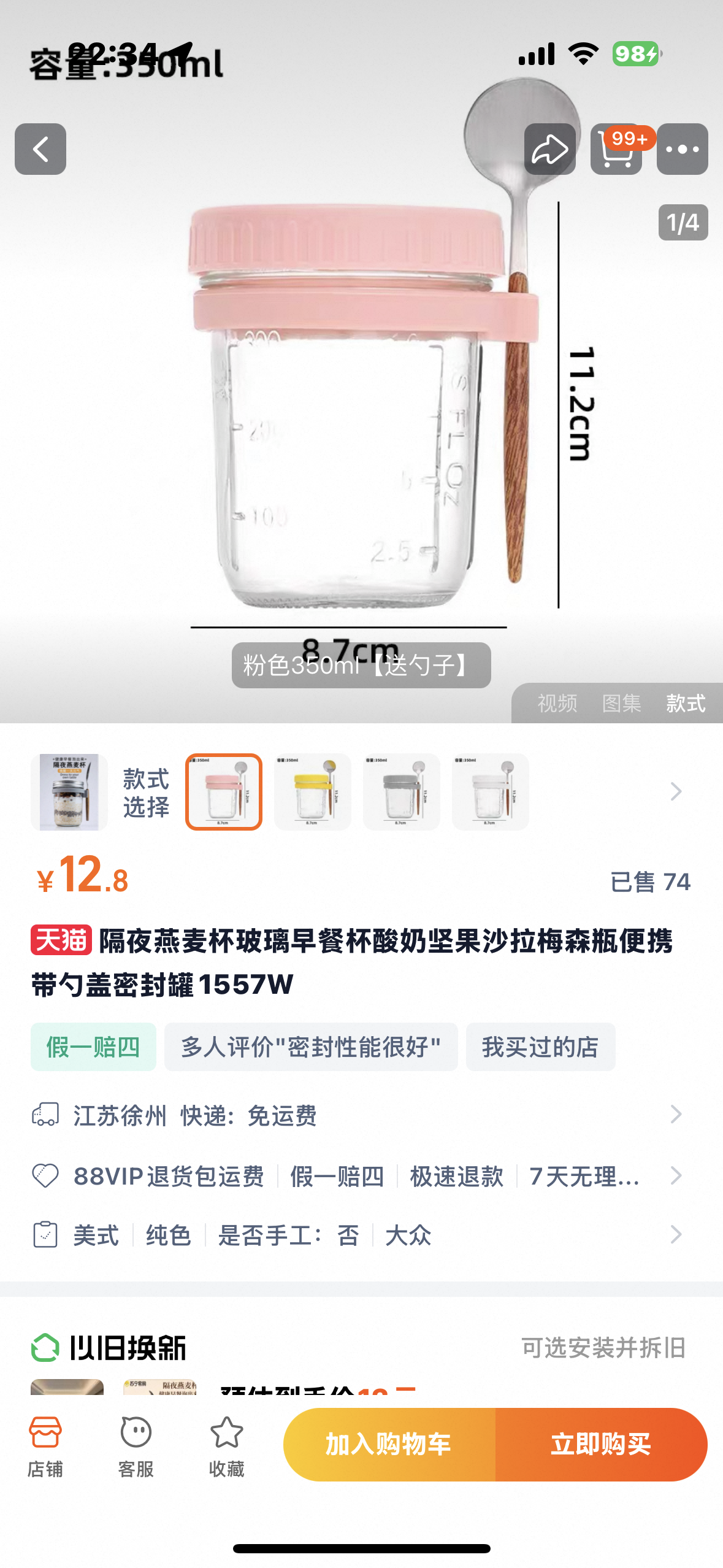Add this item to 收藏 favorites
Viewport: 723px width, 1568px height.
226,1447
